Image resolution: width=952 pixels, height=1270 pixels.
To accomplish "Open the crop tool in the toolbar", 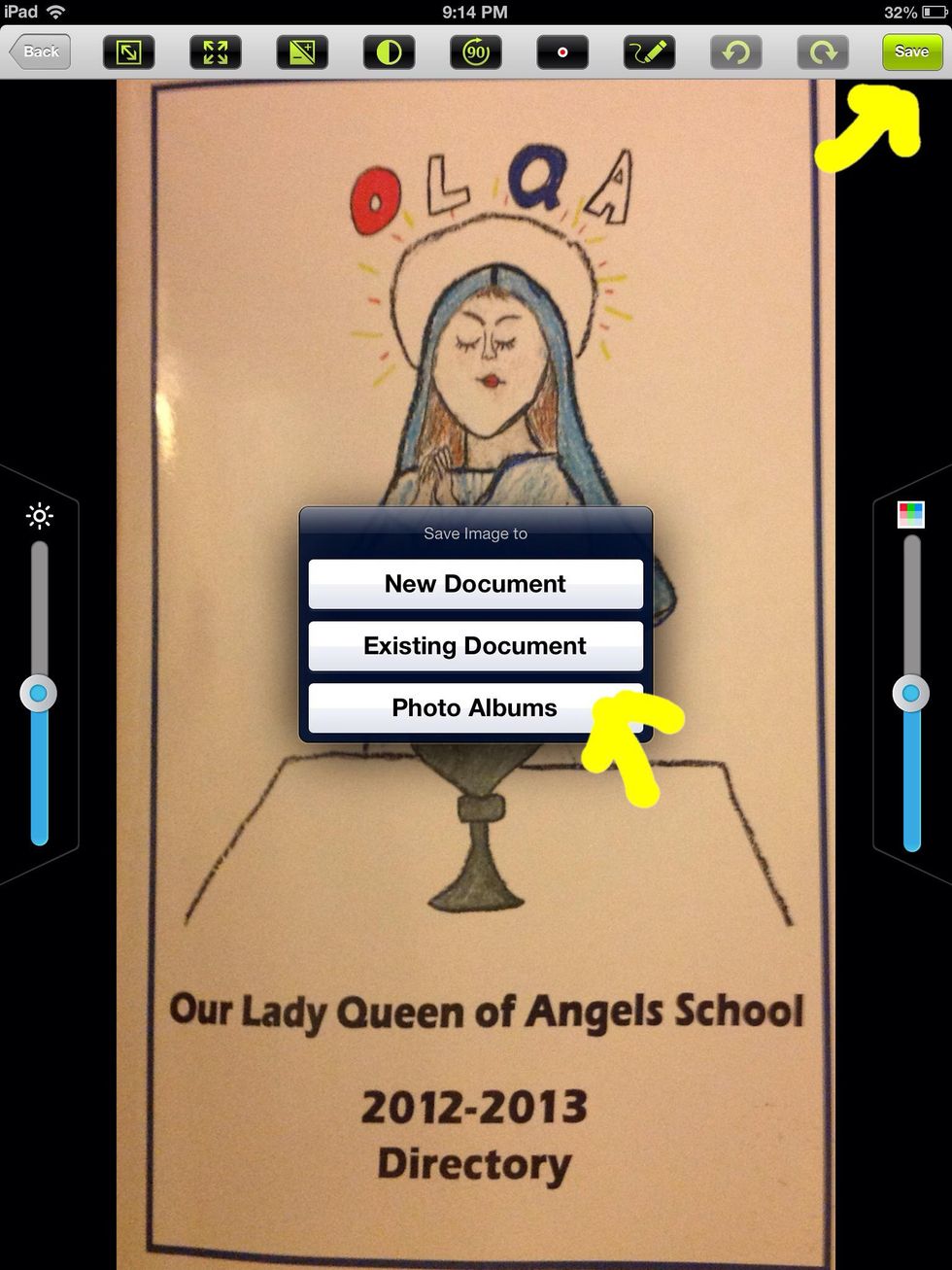I will point(128,51).
